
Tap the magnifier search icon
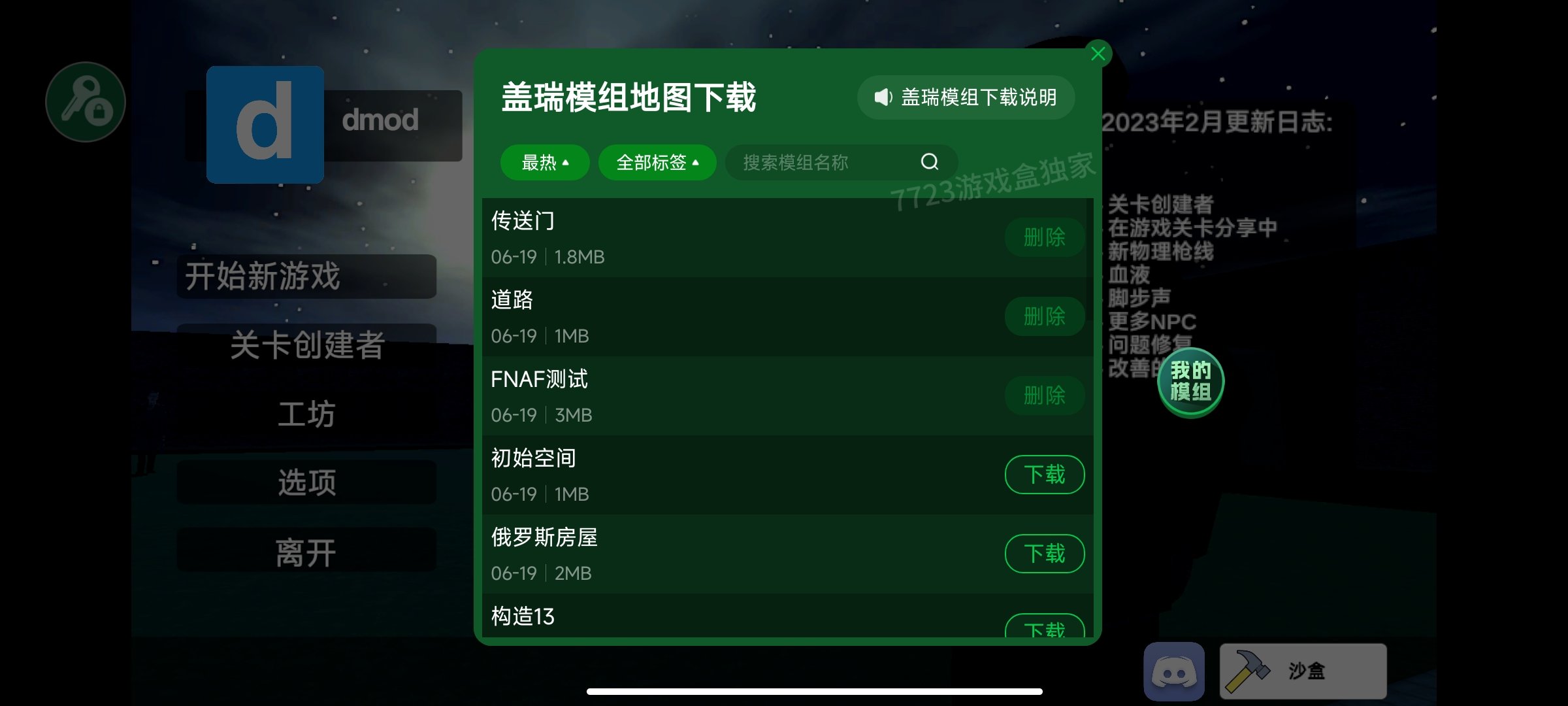(929, 162)
